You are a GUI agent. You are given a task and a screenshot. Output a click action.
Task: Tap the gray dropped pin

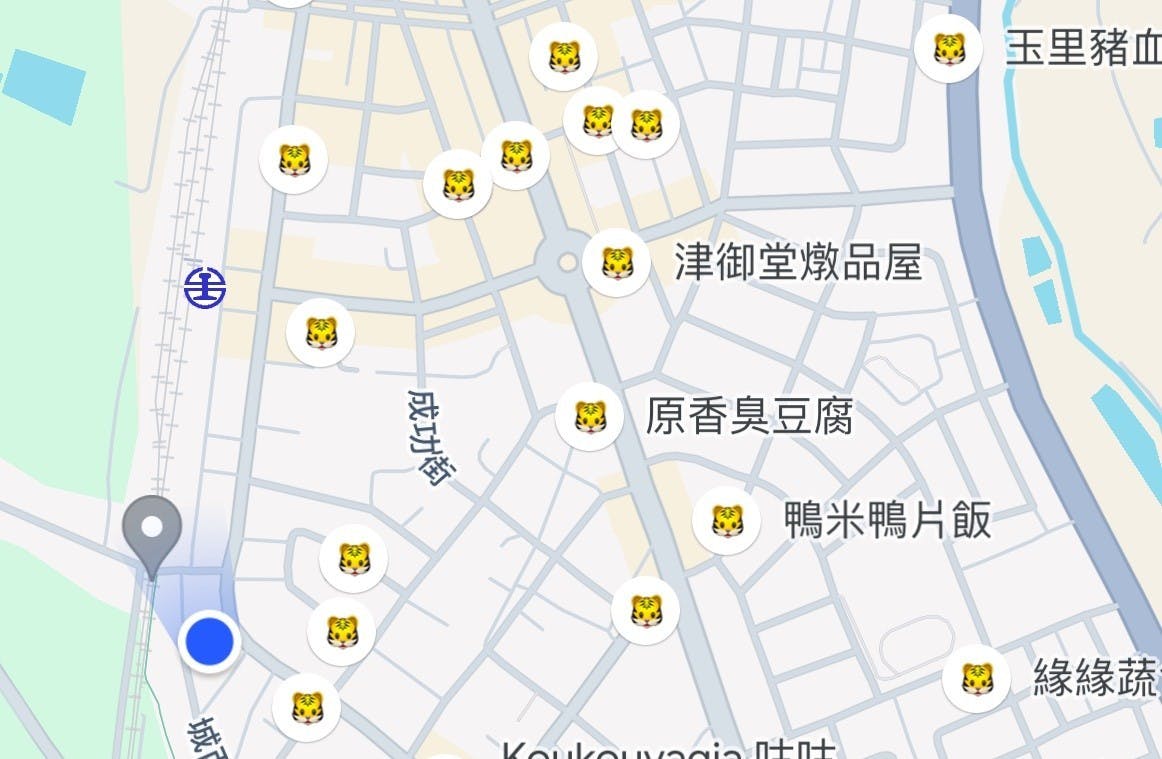[152, 529]
